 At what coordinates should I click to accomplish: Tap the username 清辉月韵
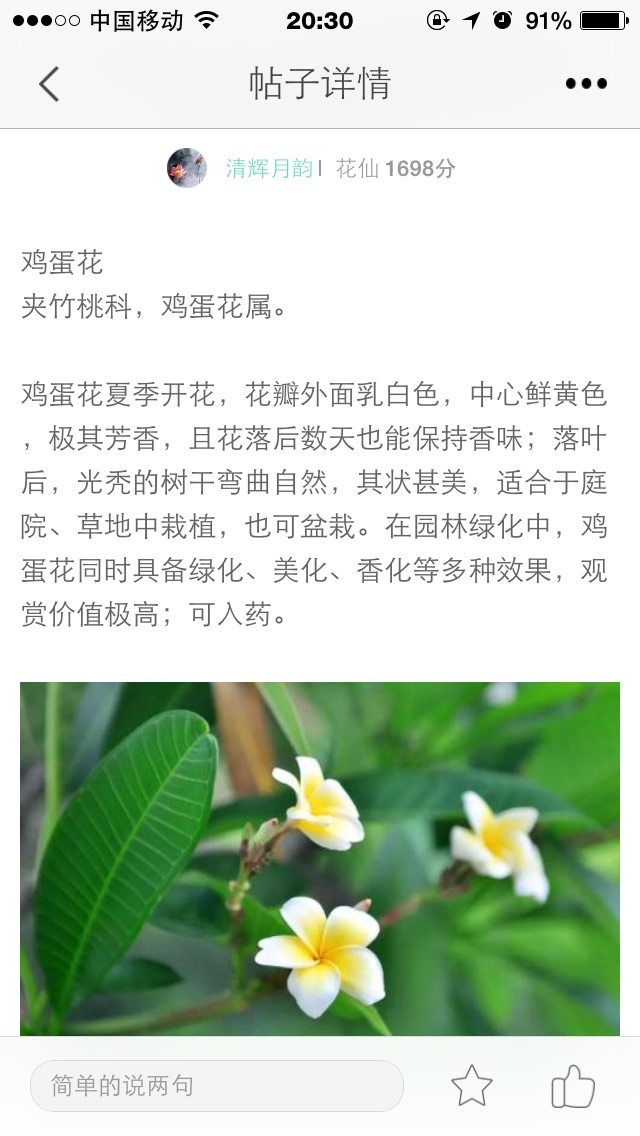269,169
